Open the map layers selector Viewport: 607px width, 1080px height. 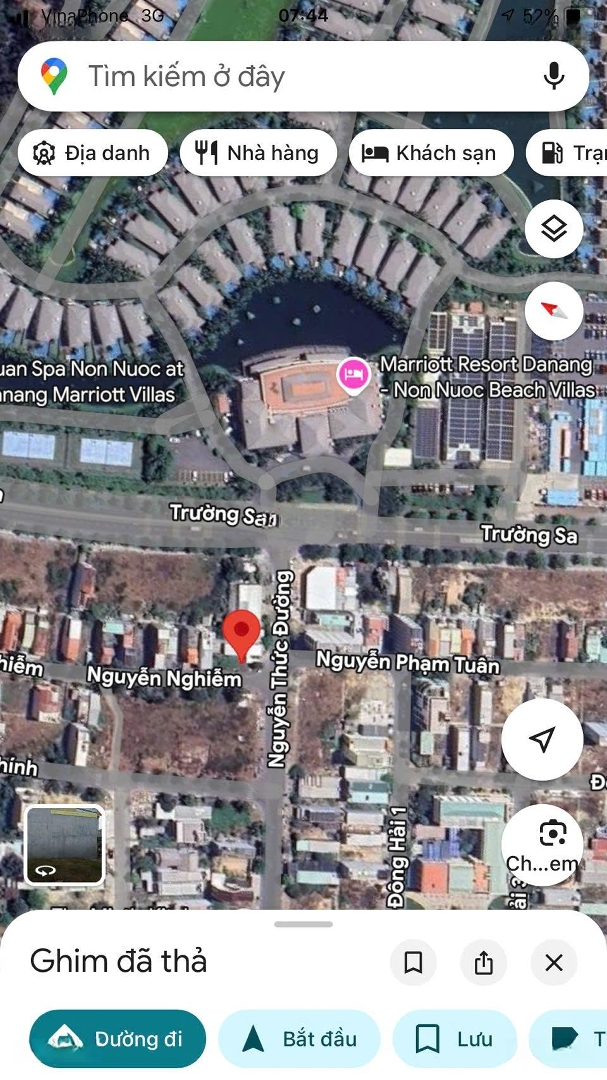(x=553, y=230)
